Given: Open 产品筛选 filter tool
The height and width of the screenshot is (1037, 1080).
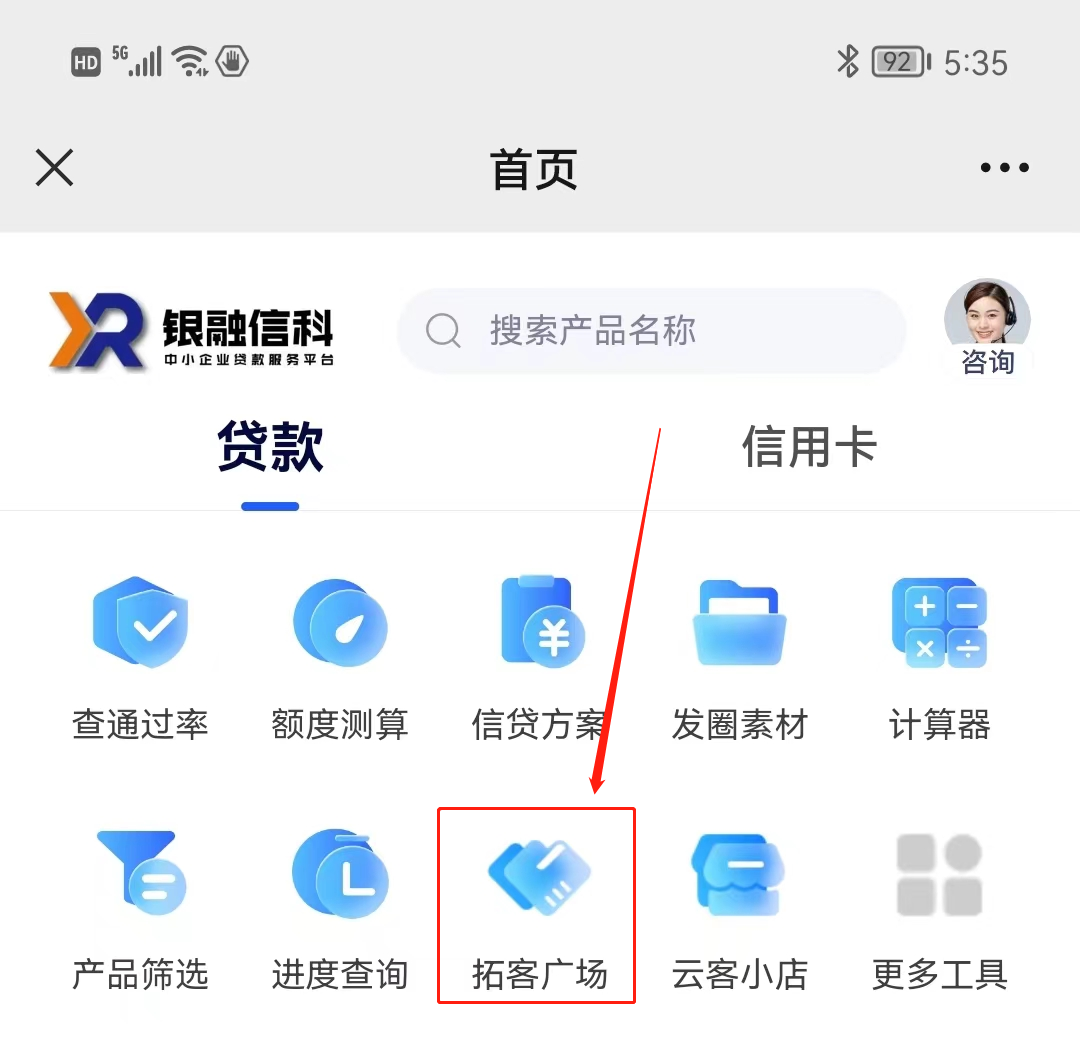Looking at the screenshot, I should (x=140, y=905).
